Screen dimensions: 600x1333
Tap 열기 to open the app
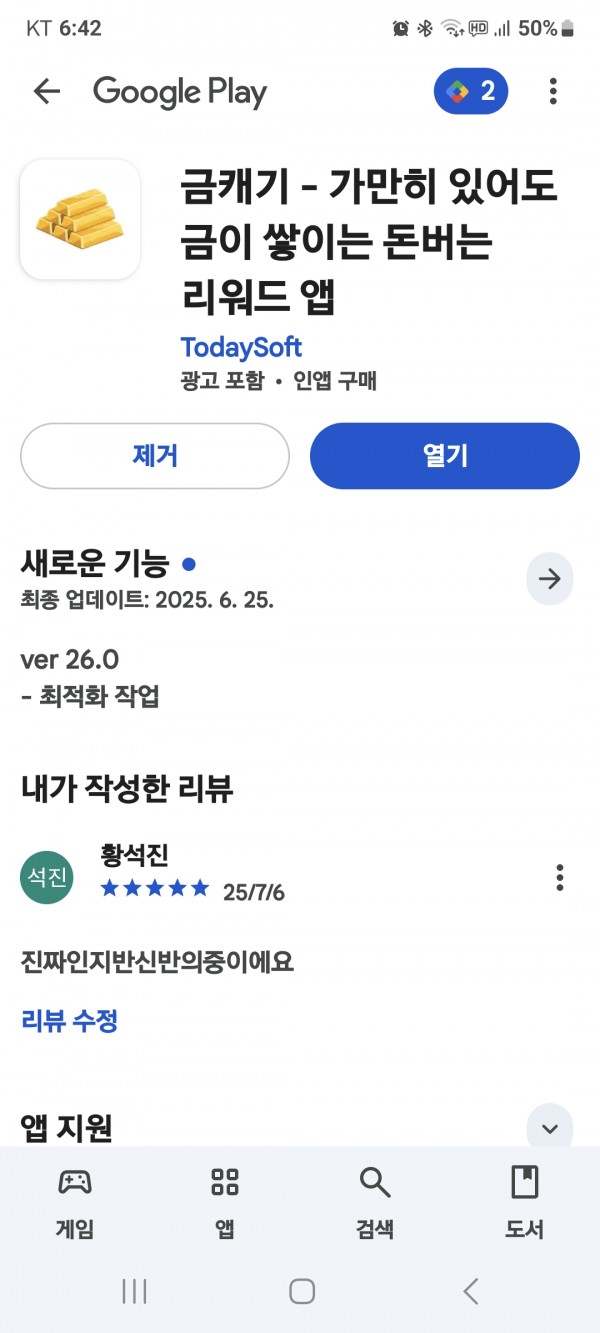point(445,456)
